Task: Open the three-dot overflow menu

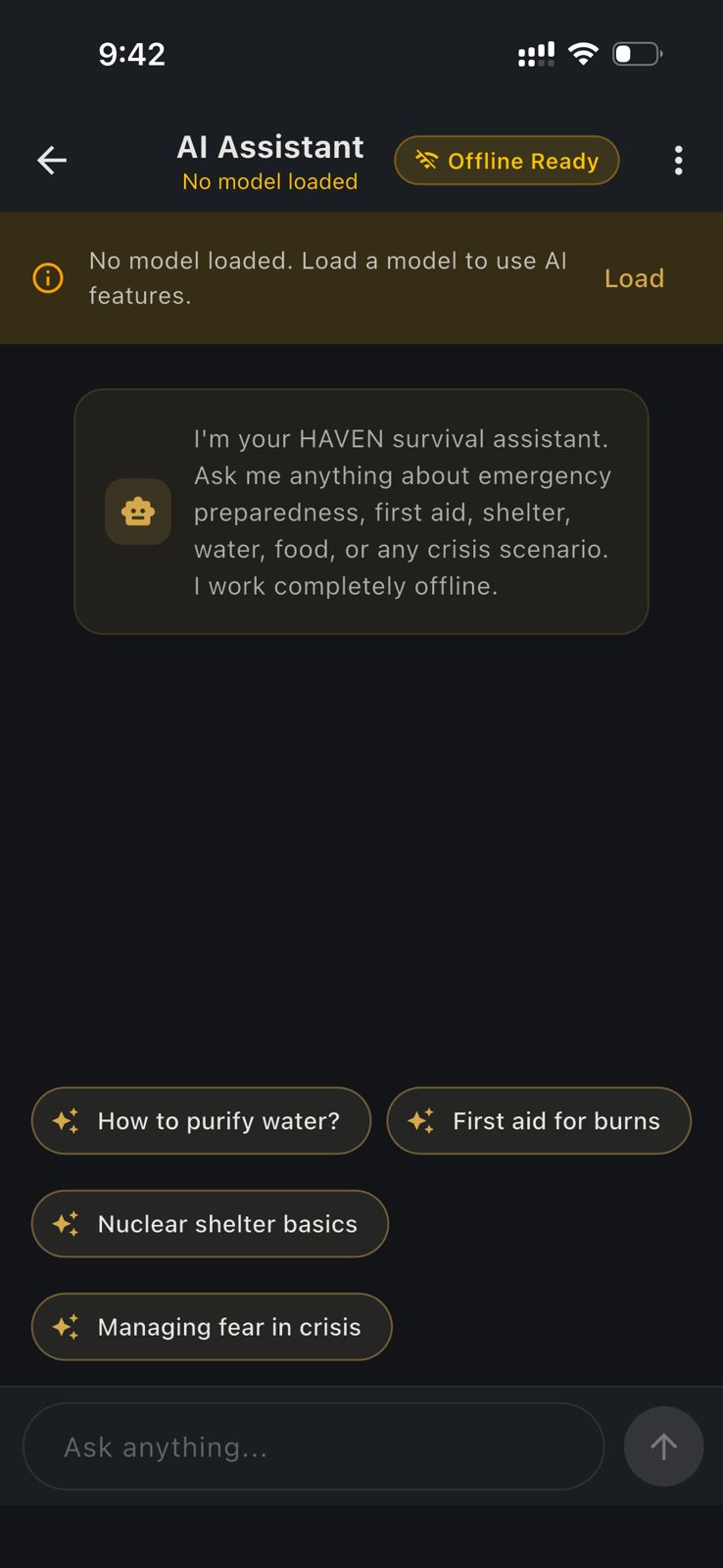Action: (x=678, y=161)
